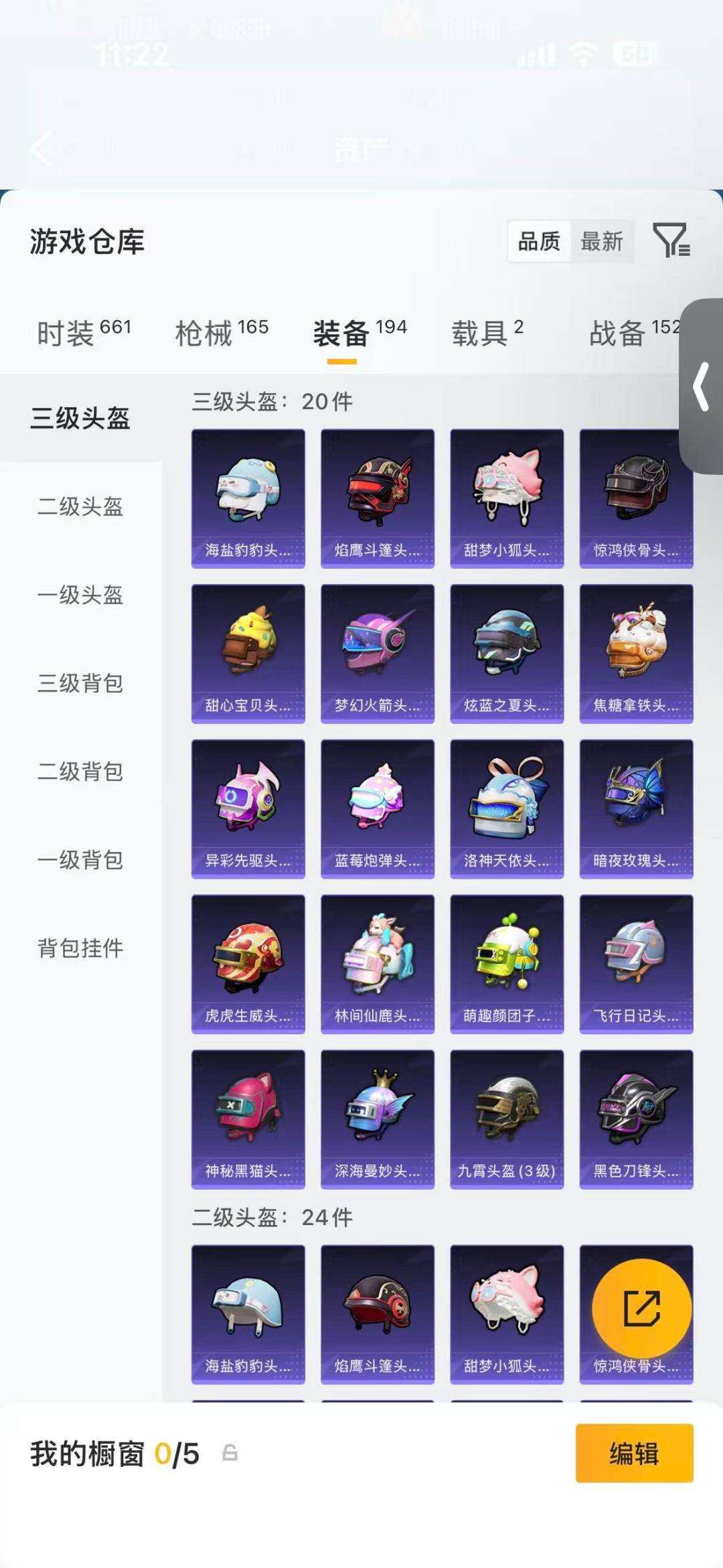Toggle sorting to 最新
Viewport: 723px width, 1568px height.
pos(602,242)
